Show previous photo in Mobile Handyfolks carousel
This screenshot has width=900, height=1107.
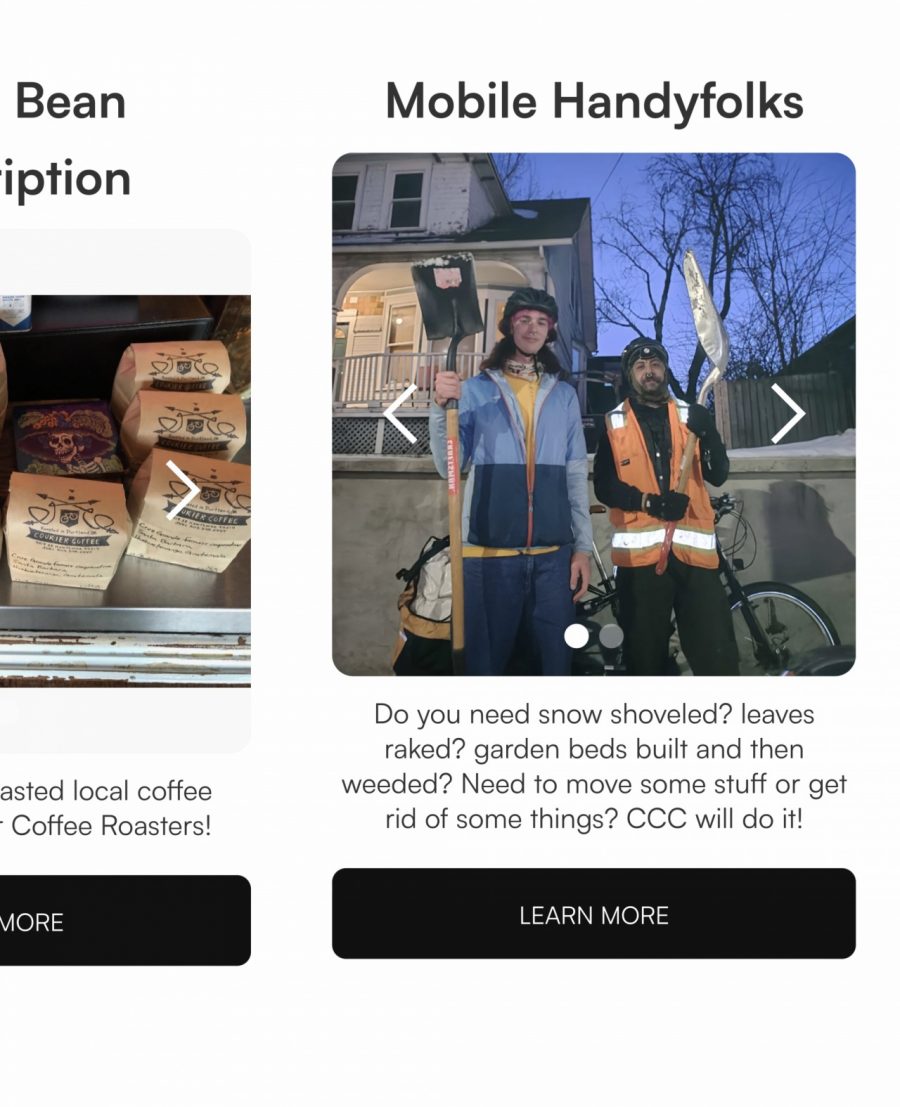pyautogui.click(x=400, y=413)
